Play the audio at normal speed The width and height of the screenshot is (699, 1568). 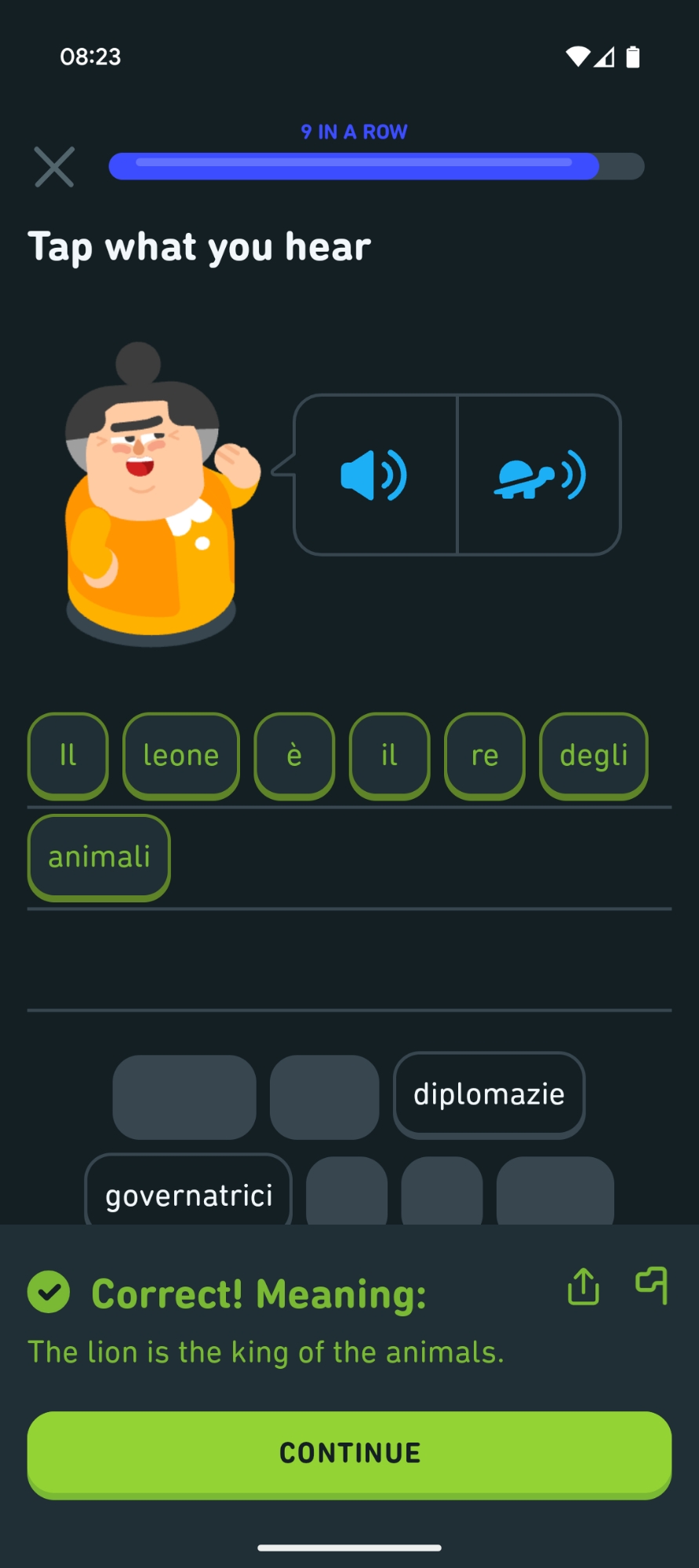[374, 475]
